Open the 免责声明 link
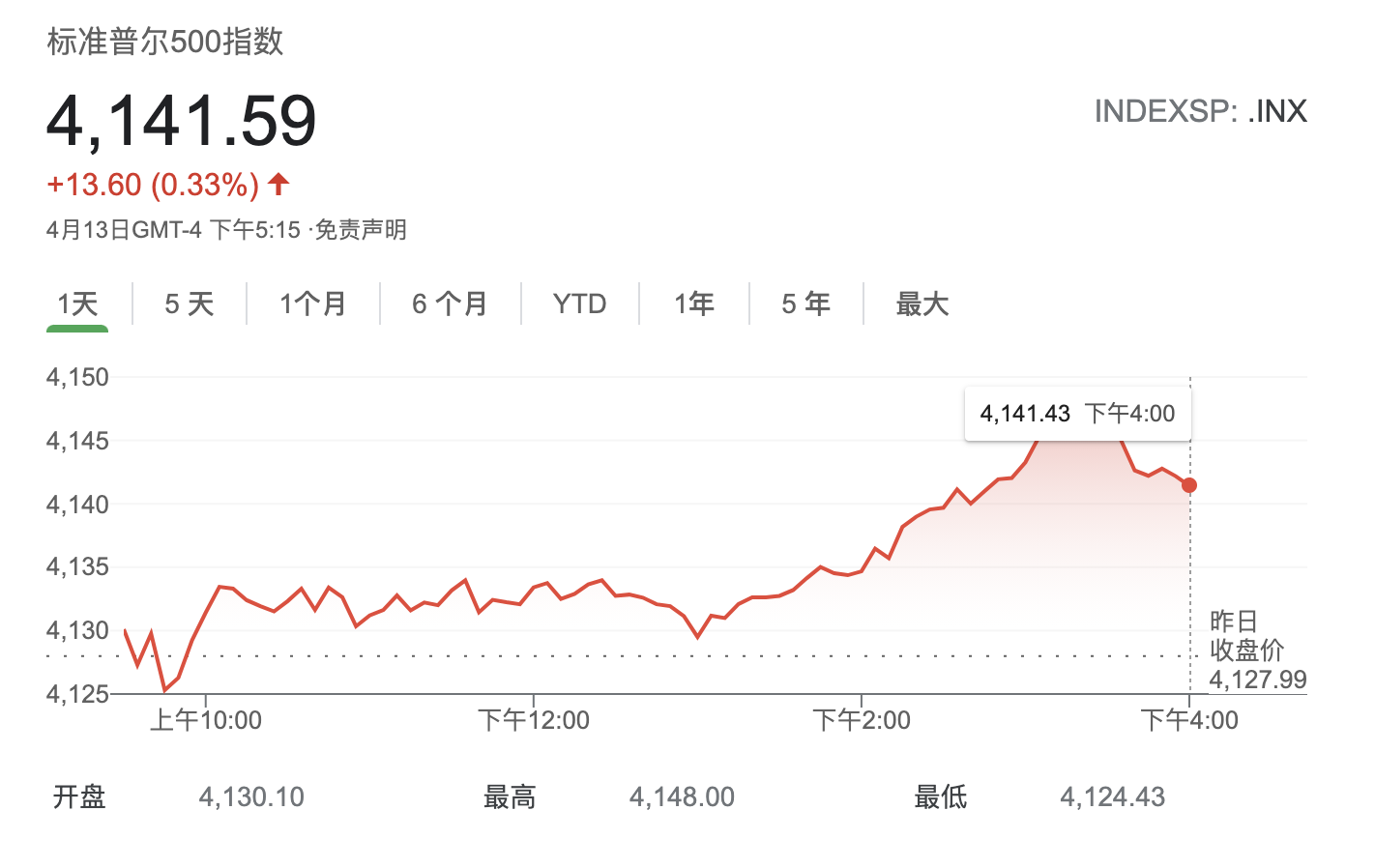 coord(361,230)
